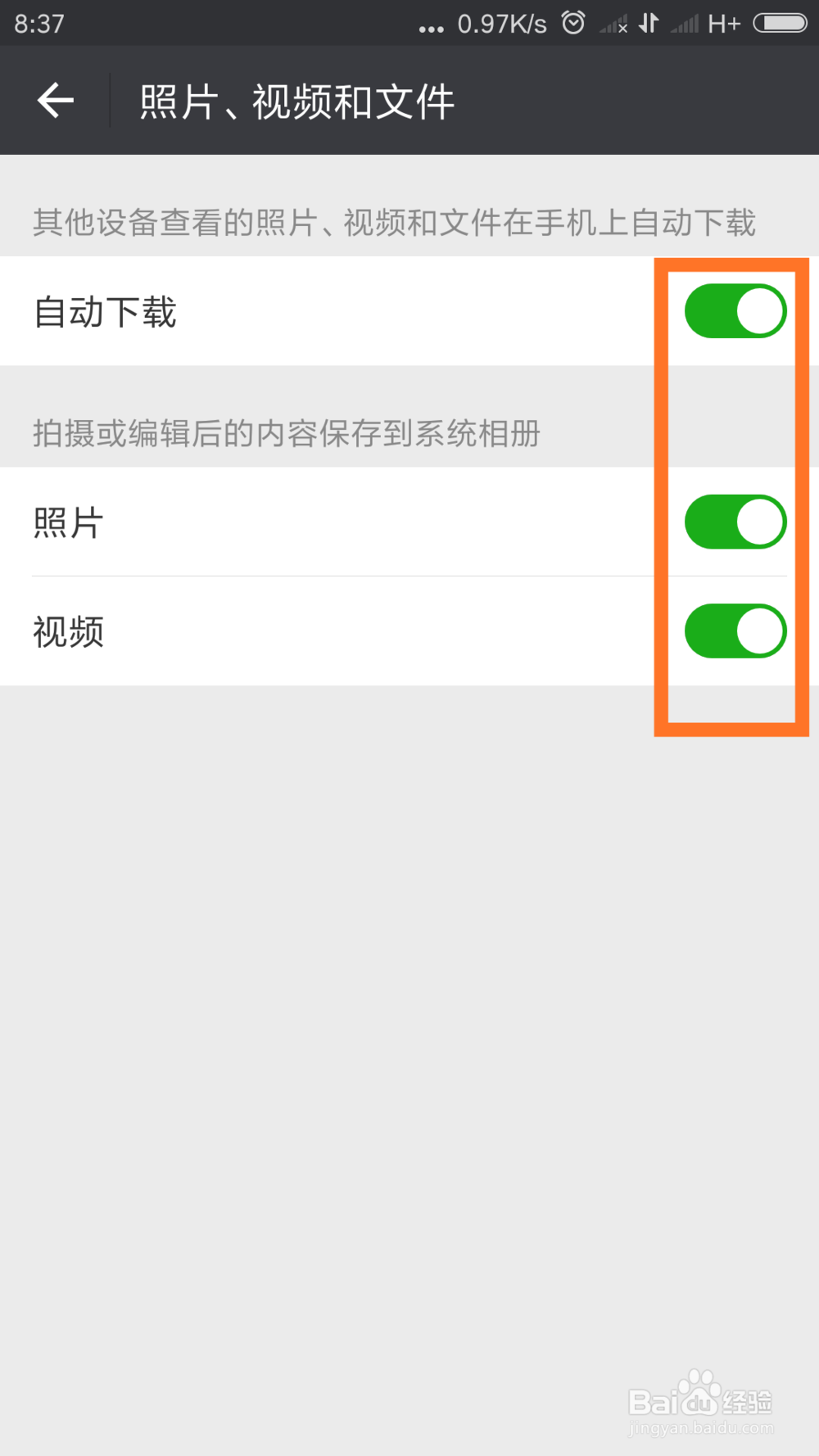Switch off the 视频 save toggle
The image size is (819, 1456).
[735, 631]
